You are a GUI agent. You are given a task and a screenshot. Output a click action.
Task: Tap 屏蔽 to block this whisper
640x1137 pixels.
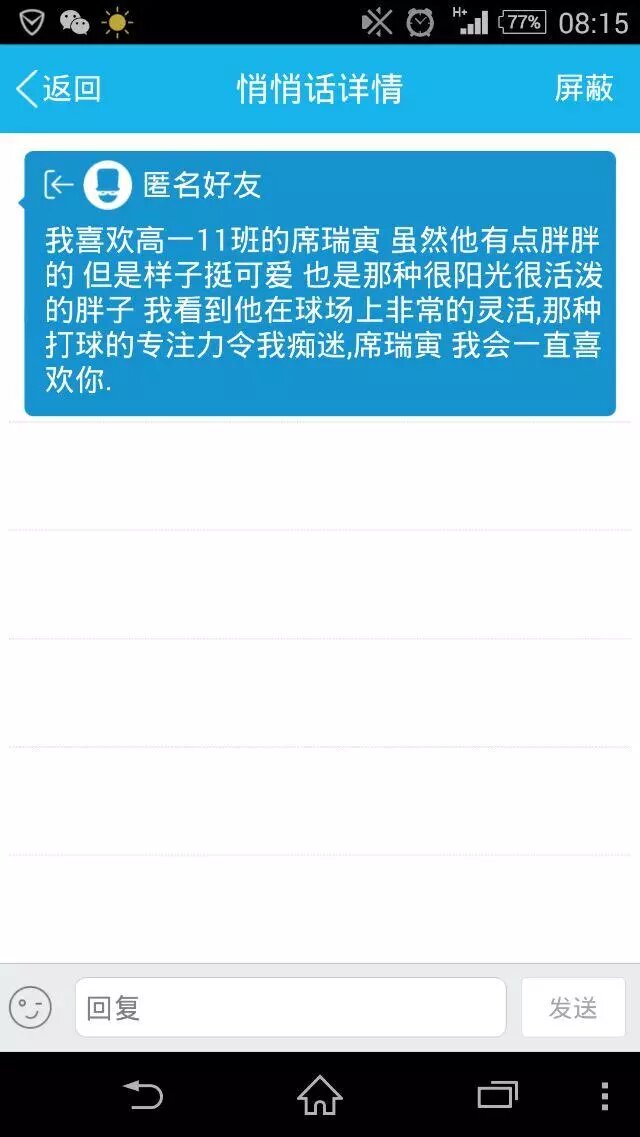coord(584,89)
